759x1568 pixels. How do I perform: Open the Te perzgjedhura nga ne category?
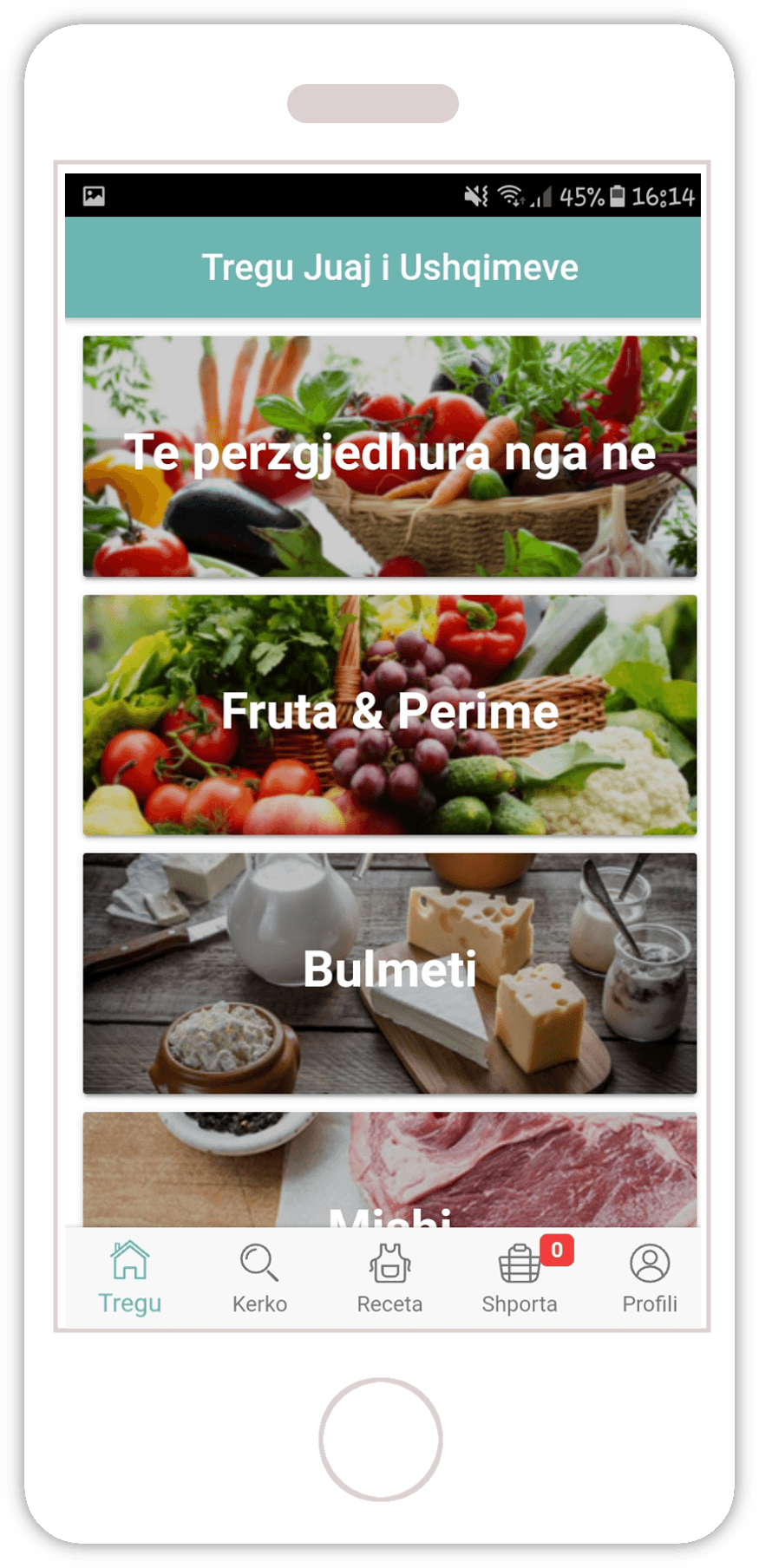389,456
